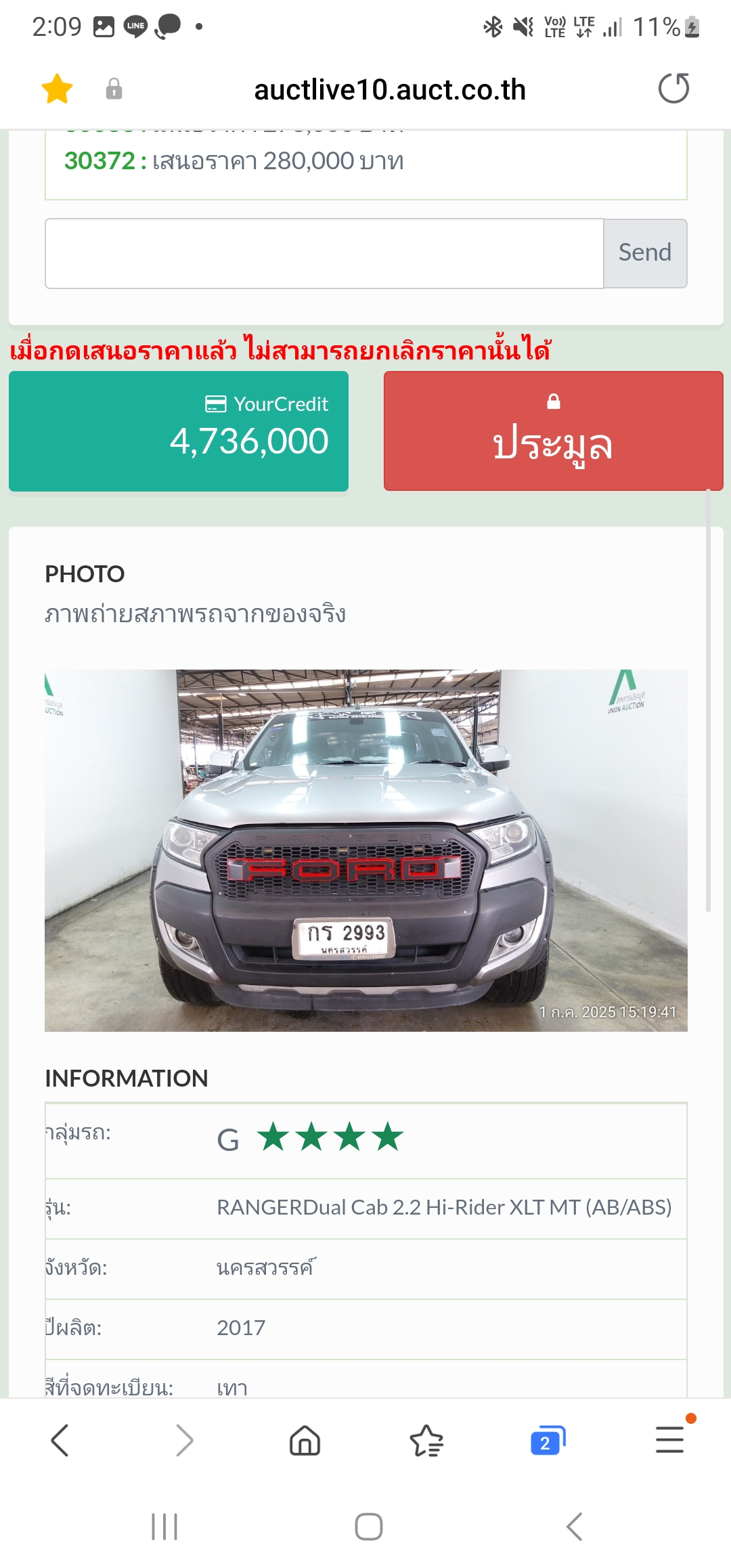Screen dimensions: 731x1568
Task: Open the auctlive10.auct.co.th address bar
Action: click(x=389, y=90)
